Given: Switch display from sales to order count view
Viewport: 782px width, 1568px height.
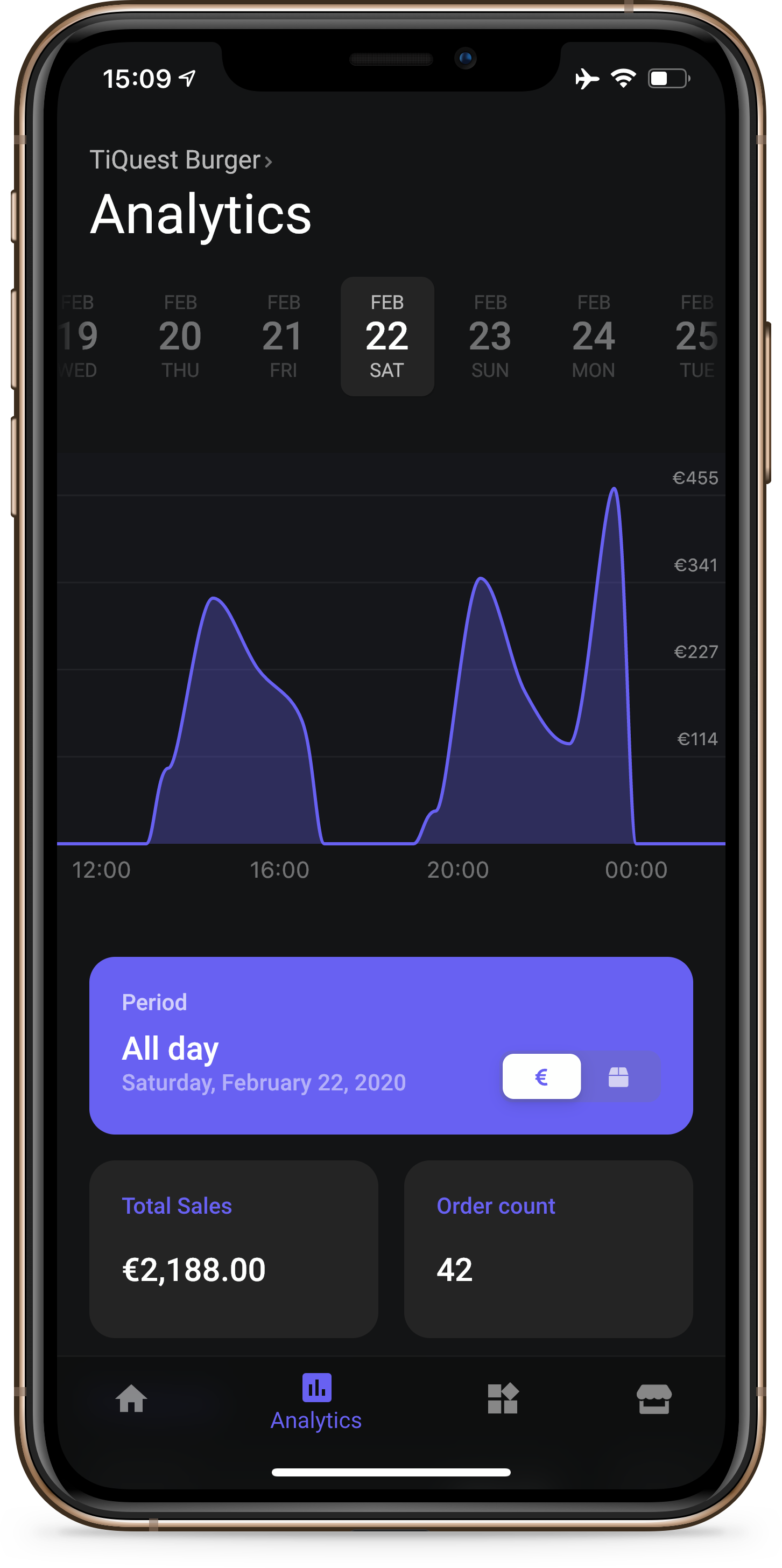Looking at the screenshot, I should pyautogui.click(x=620, y=1076).
